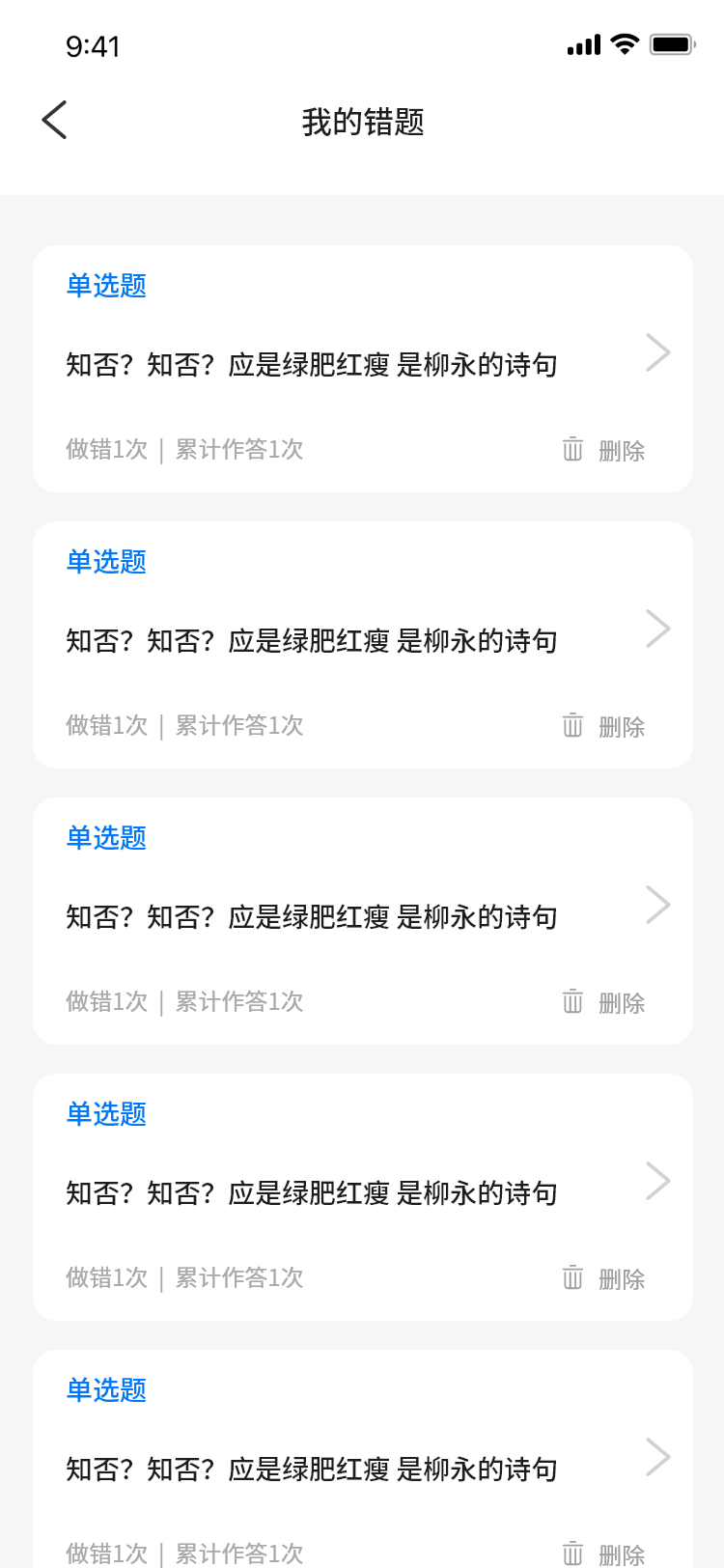Screen dimensions: 724x1568
Task: Tap 删除 on the second question card
Action: (x=604, y=726)
